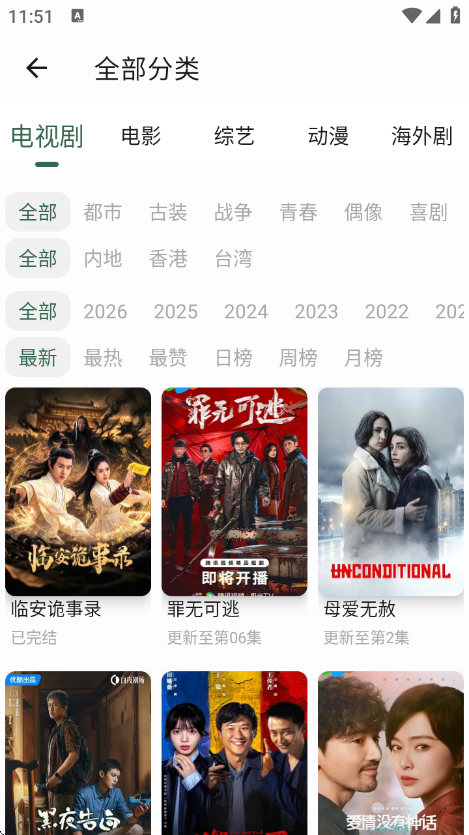Select year 2023 filter
This screenshot has height=835, width=469.
(x=316, y=311)
